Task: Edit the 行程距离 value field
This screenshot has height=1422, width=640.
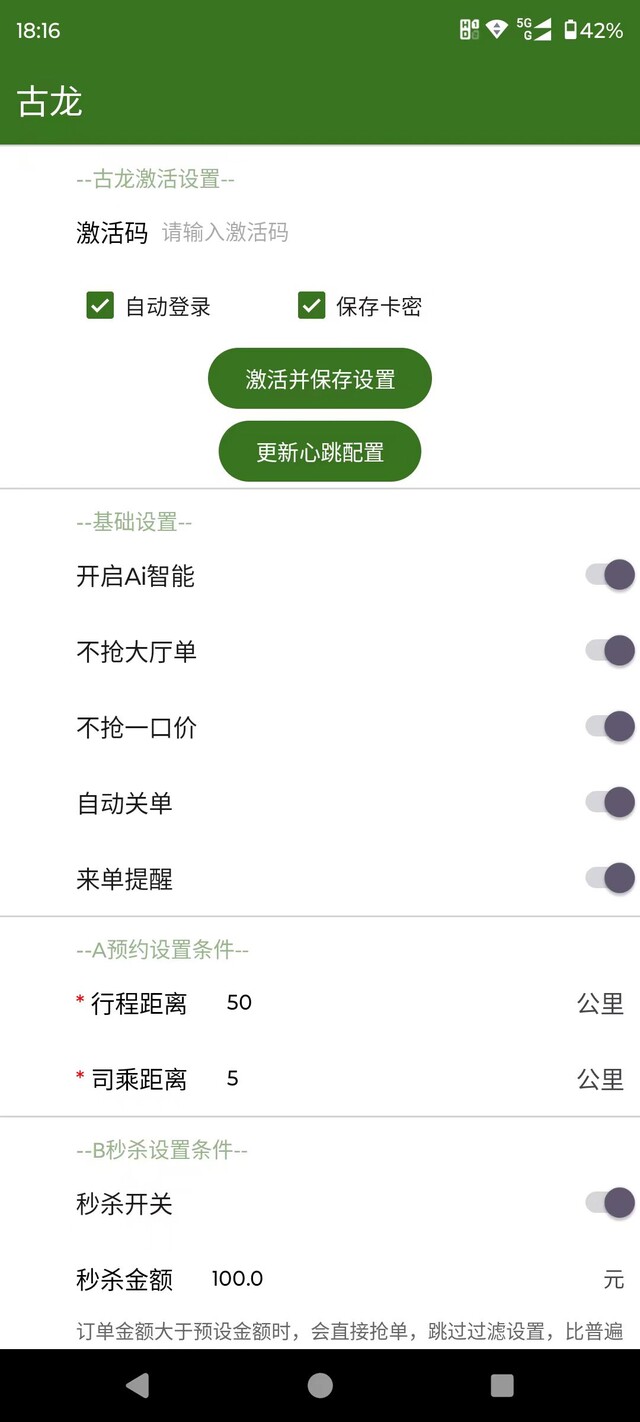Action: [395, 1003]
